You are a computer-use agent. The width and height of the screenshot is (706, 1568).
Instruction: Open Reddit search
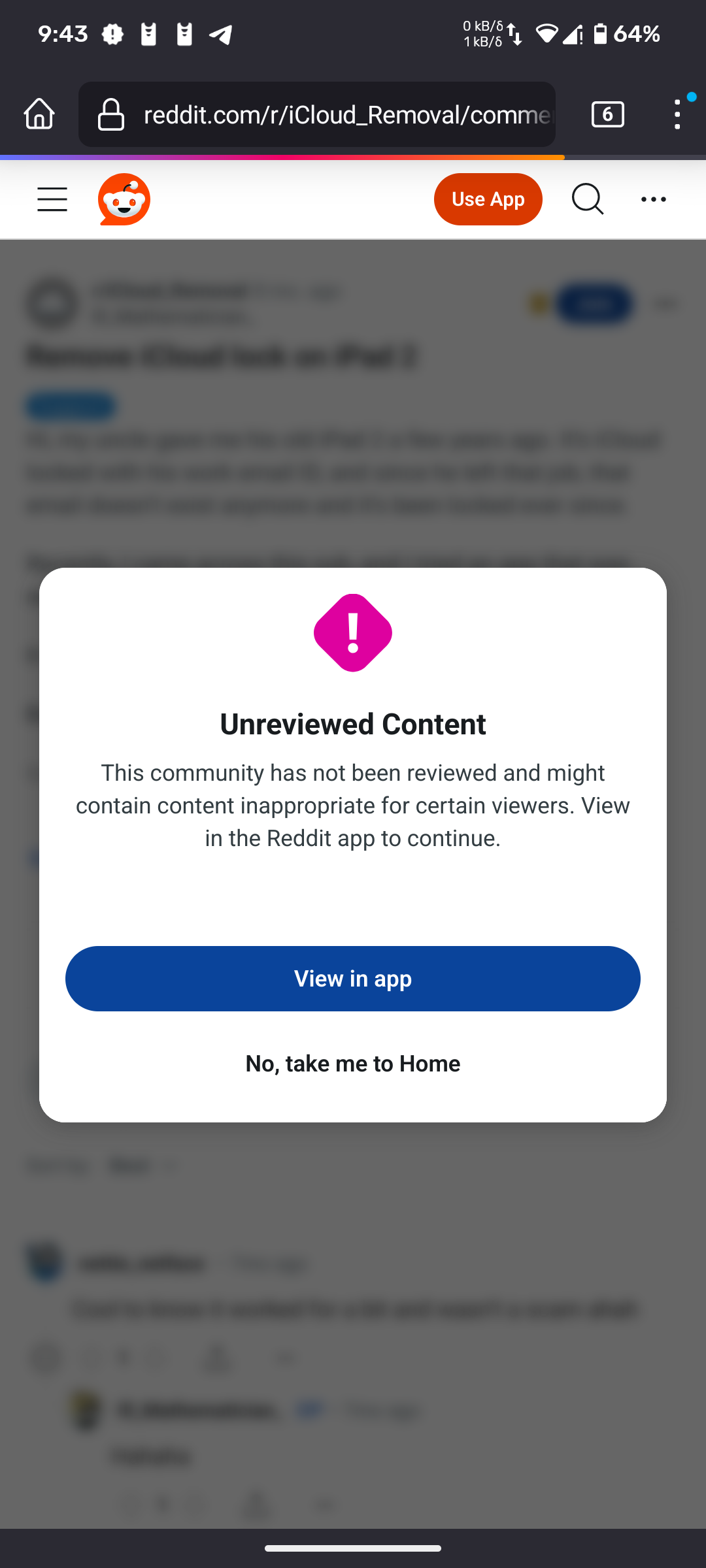click(587, 199)
